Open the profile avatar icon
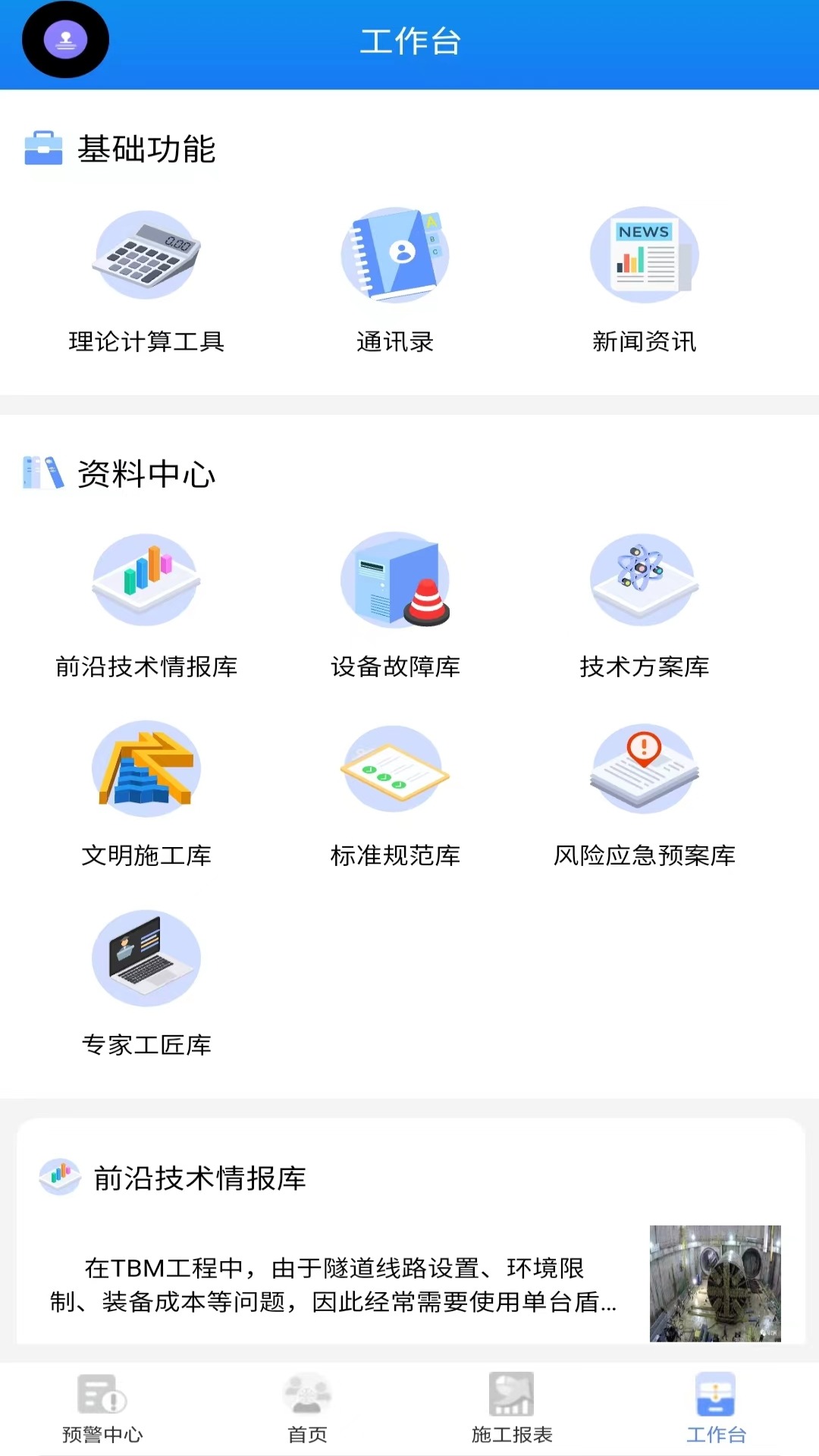Viewport: 819px width, 1456px height. (65, 39)
